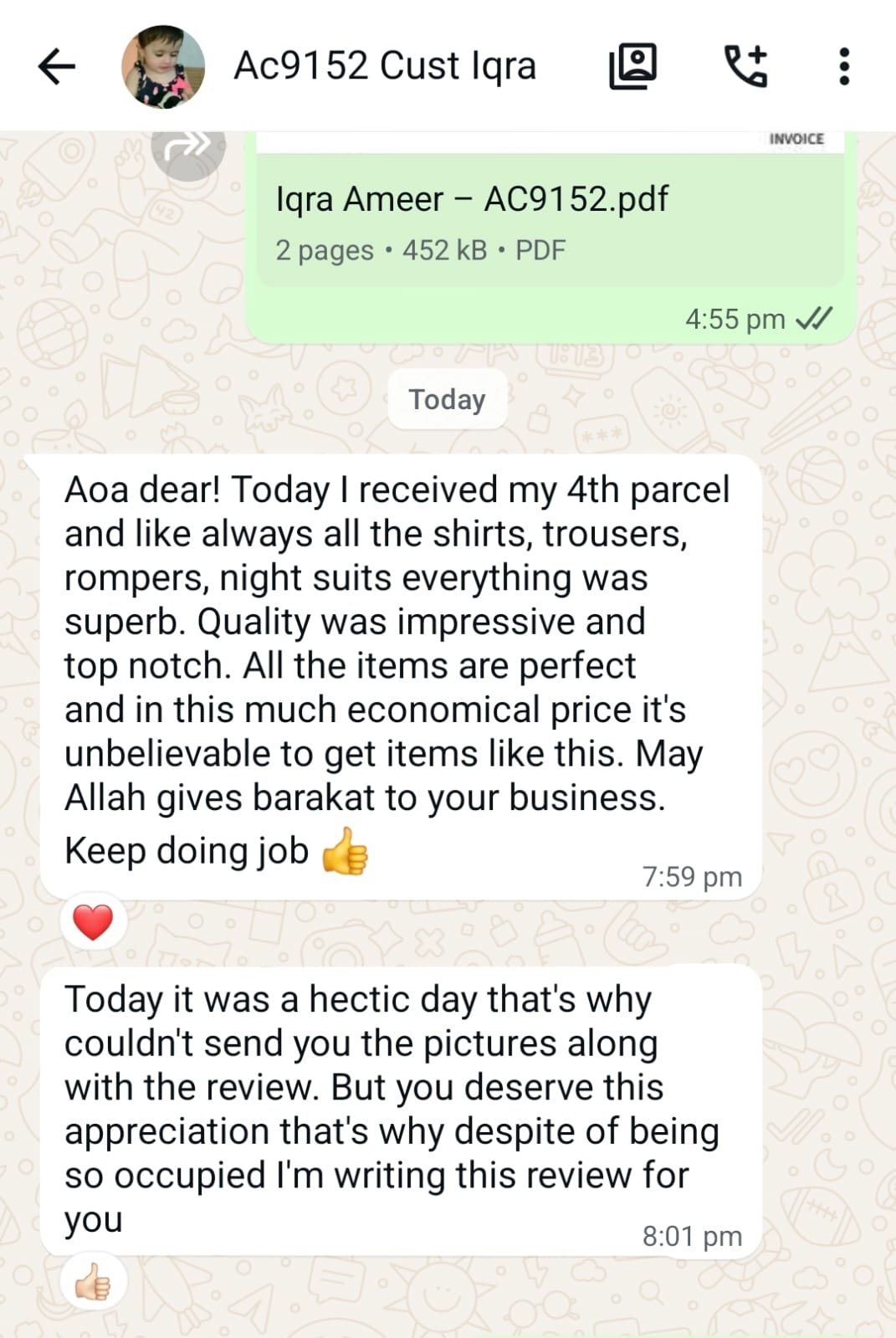Viewport: 896px width, 1338px height.
Task: Forward the PDF with the forward arrow
Action: (187, 149)
